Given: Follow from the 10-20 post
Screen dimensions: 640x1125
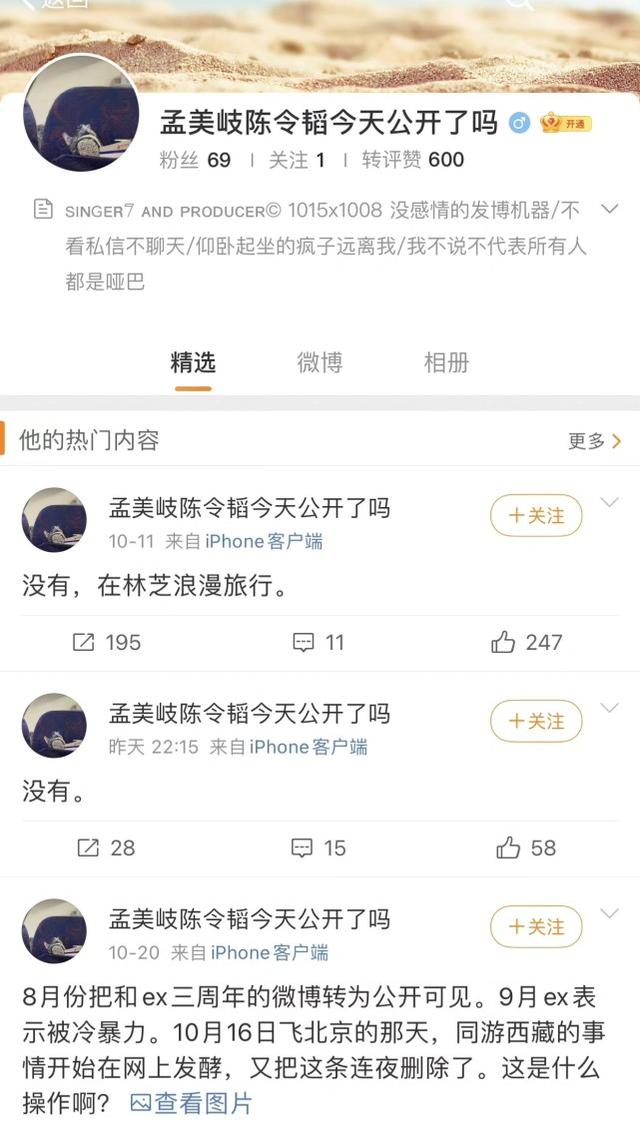Looking at the screenshot, I should click(x=536, y=926).
